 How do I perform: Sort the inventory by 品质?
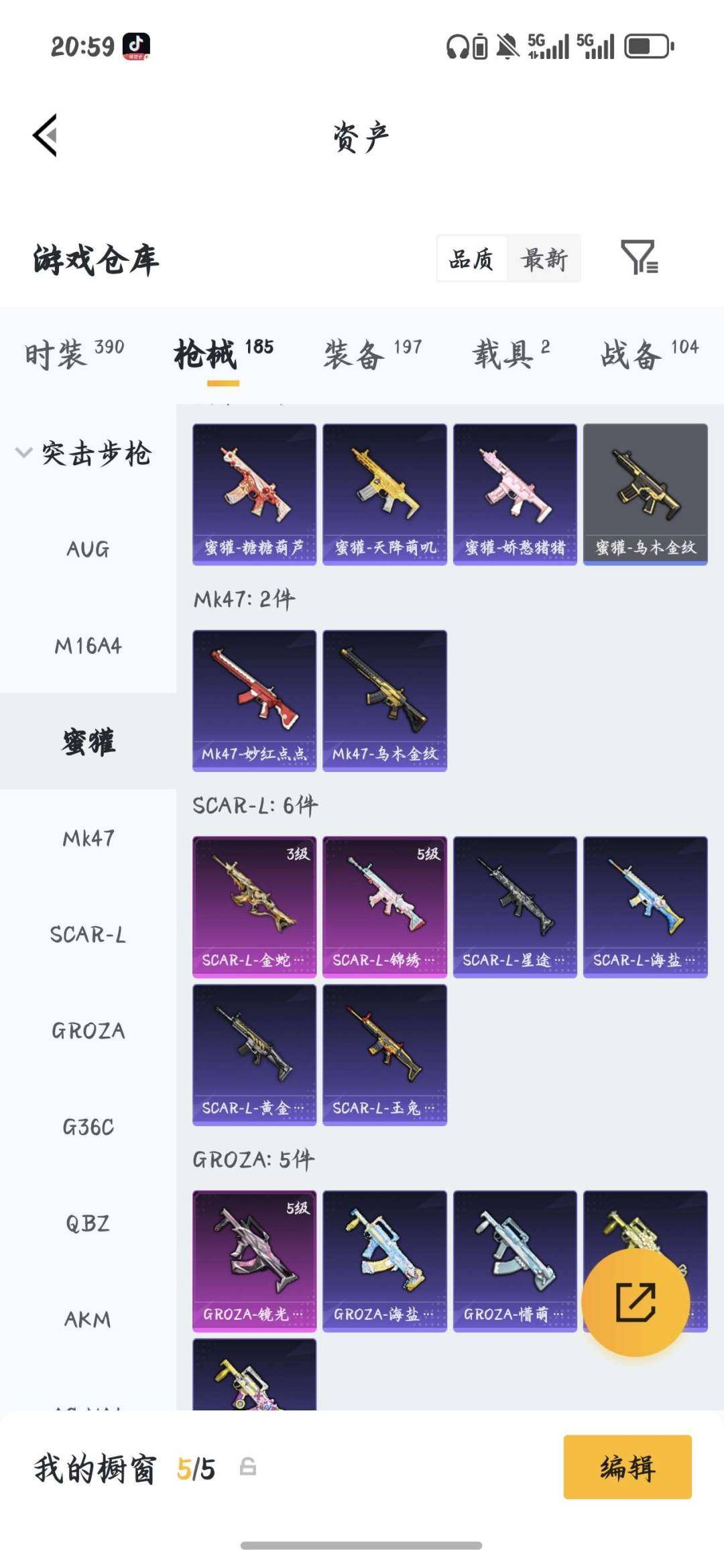(x=471, y=259)
